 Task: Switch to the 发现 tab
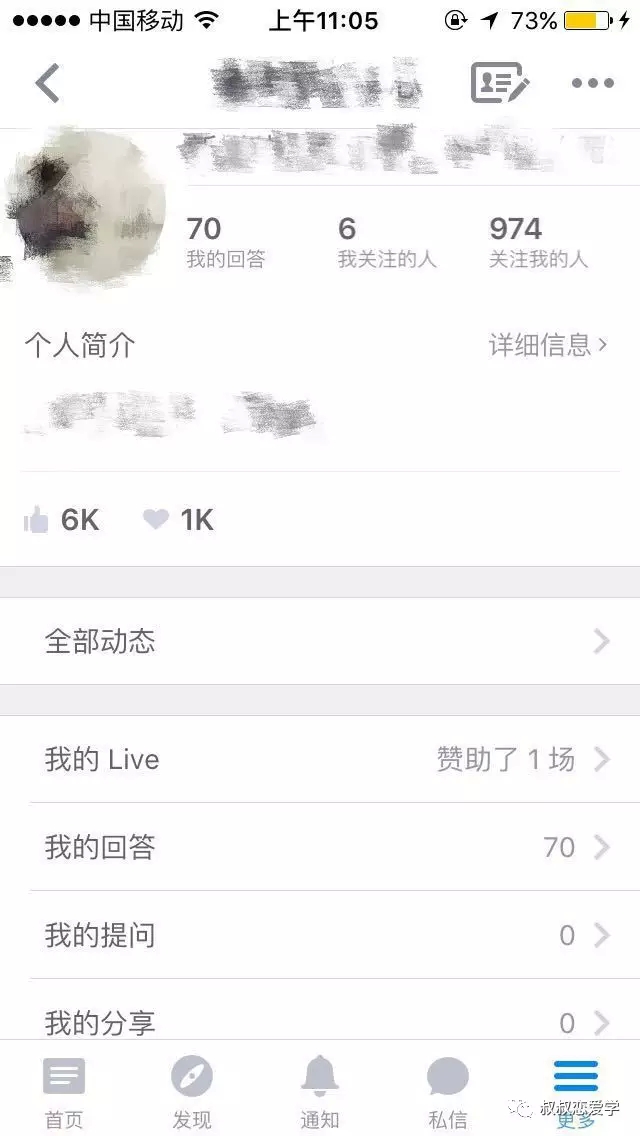pyautogui.click(x=191, y=1090)
